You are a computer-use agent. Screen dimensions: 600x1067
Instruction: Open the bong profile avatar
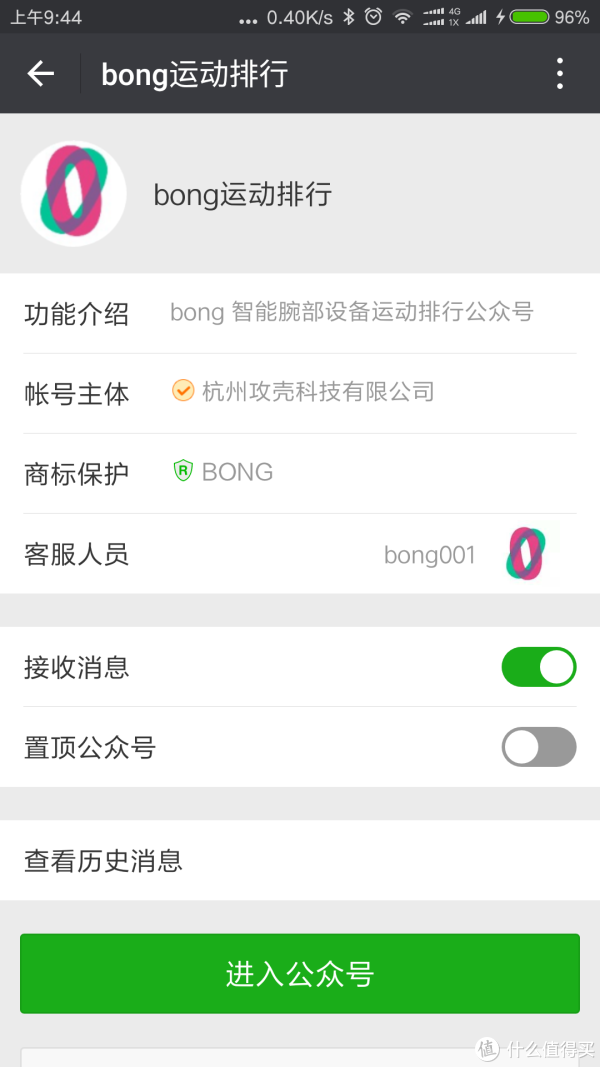pos(73,194)
